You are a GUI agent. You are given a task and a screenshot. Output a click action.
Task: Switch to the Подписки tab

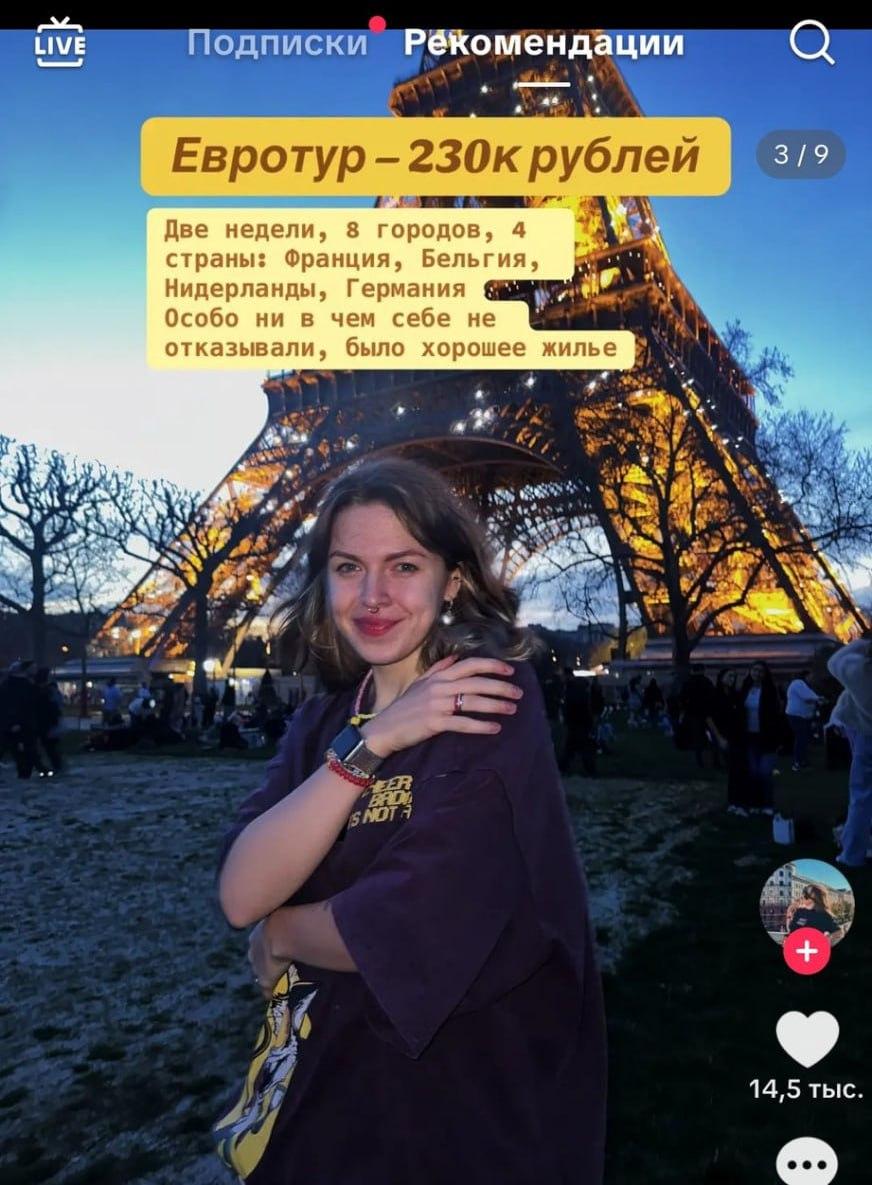click(x=277, y=44)
